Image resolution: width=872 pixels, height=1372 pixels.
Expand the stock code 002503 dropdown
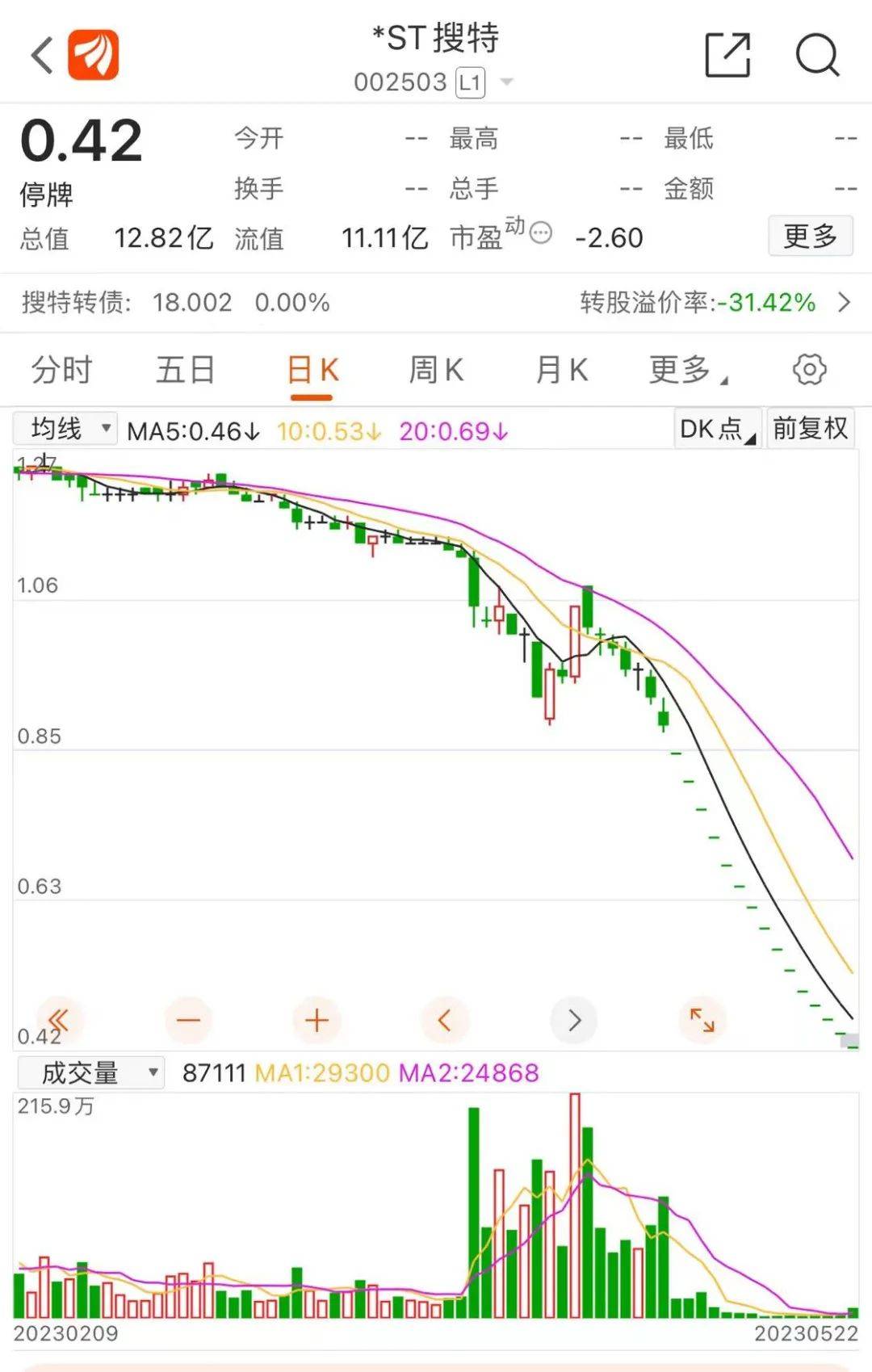506,82
